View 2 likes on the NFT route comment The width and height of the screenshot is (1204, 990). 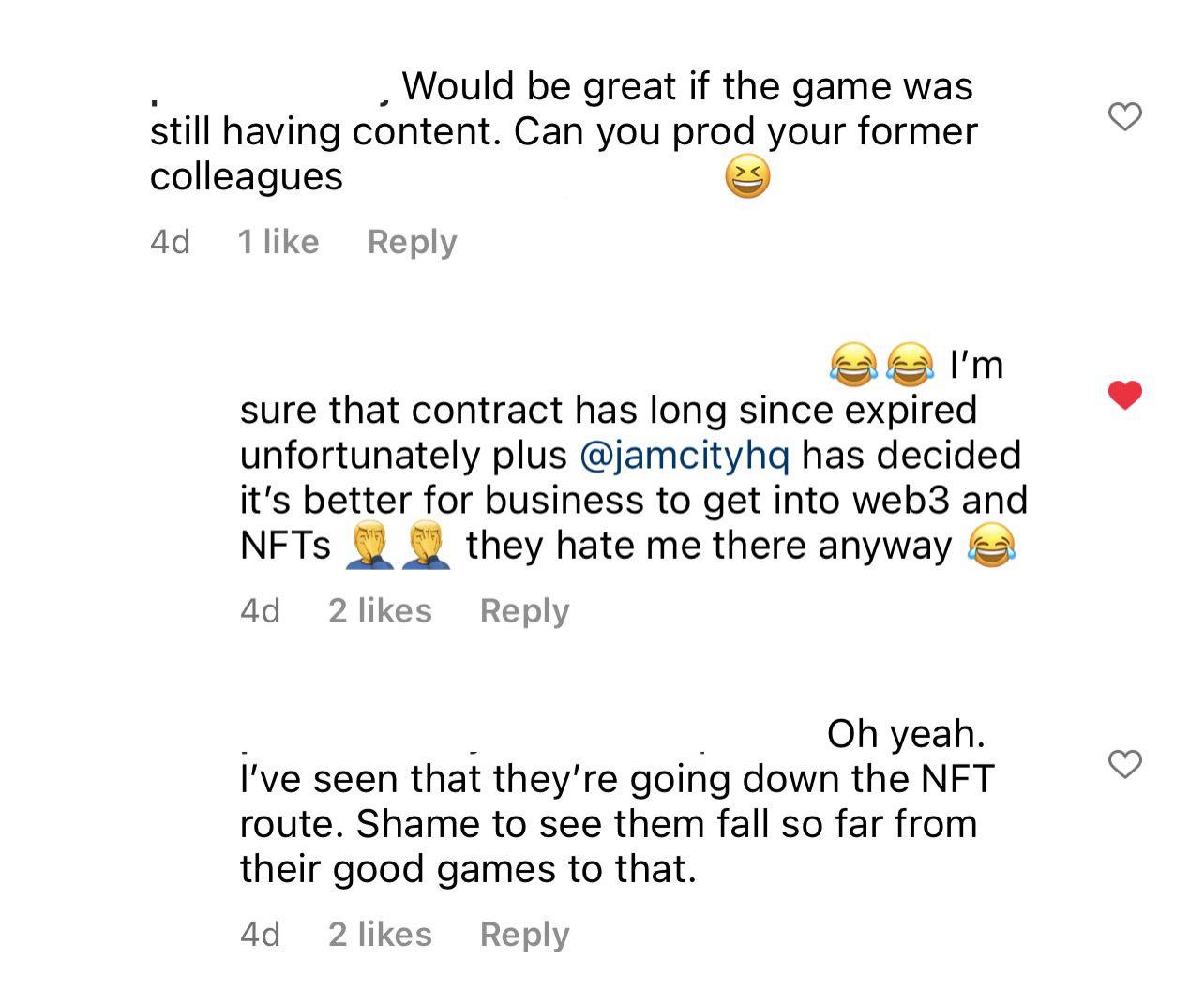pos(380,935)
